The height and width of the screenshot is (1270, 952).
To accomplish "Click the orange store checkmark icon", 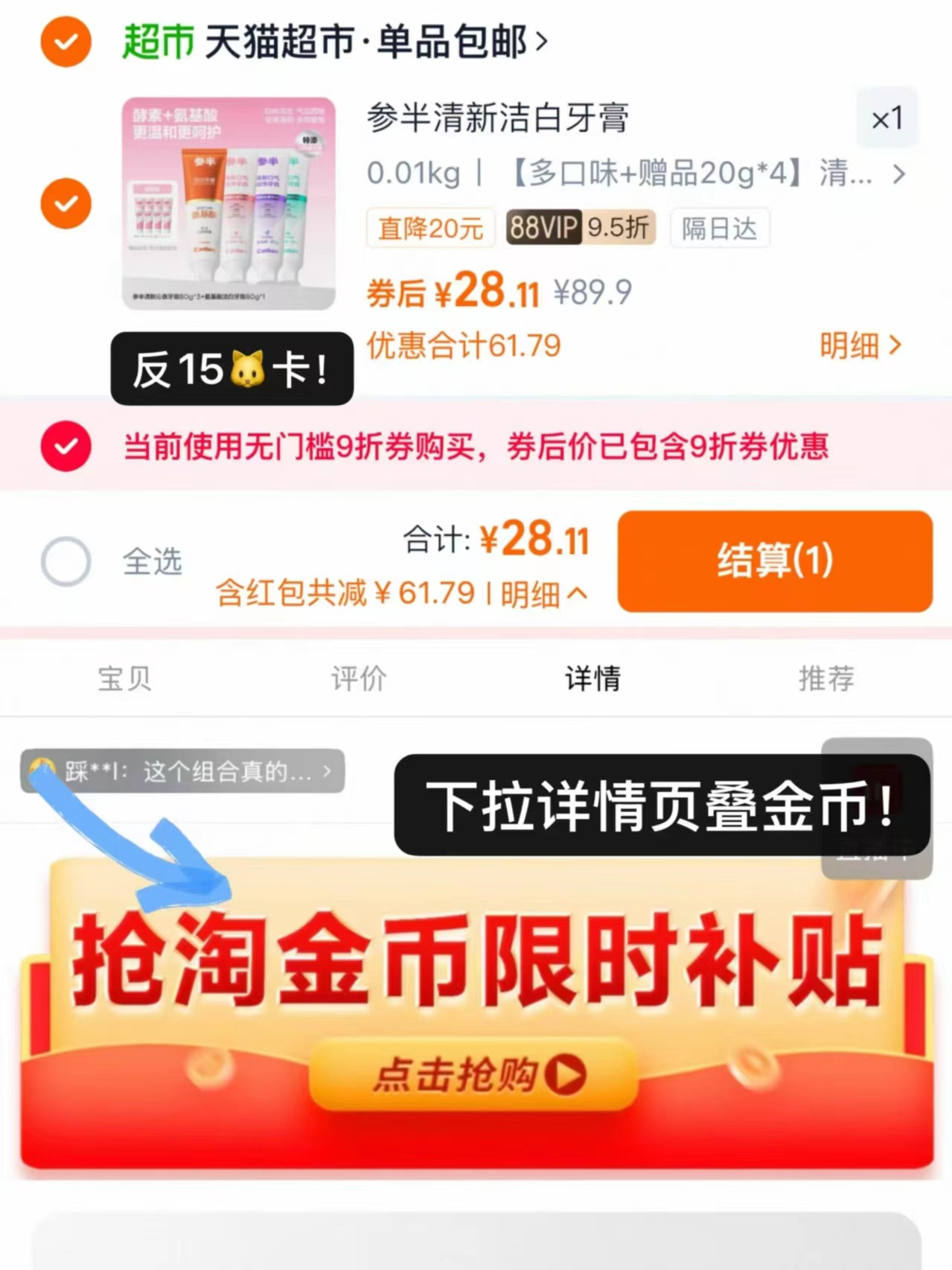I will pyautogui.click(x=66, y=42).
